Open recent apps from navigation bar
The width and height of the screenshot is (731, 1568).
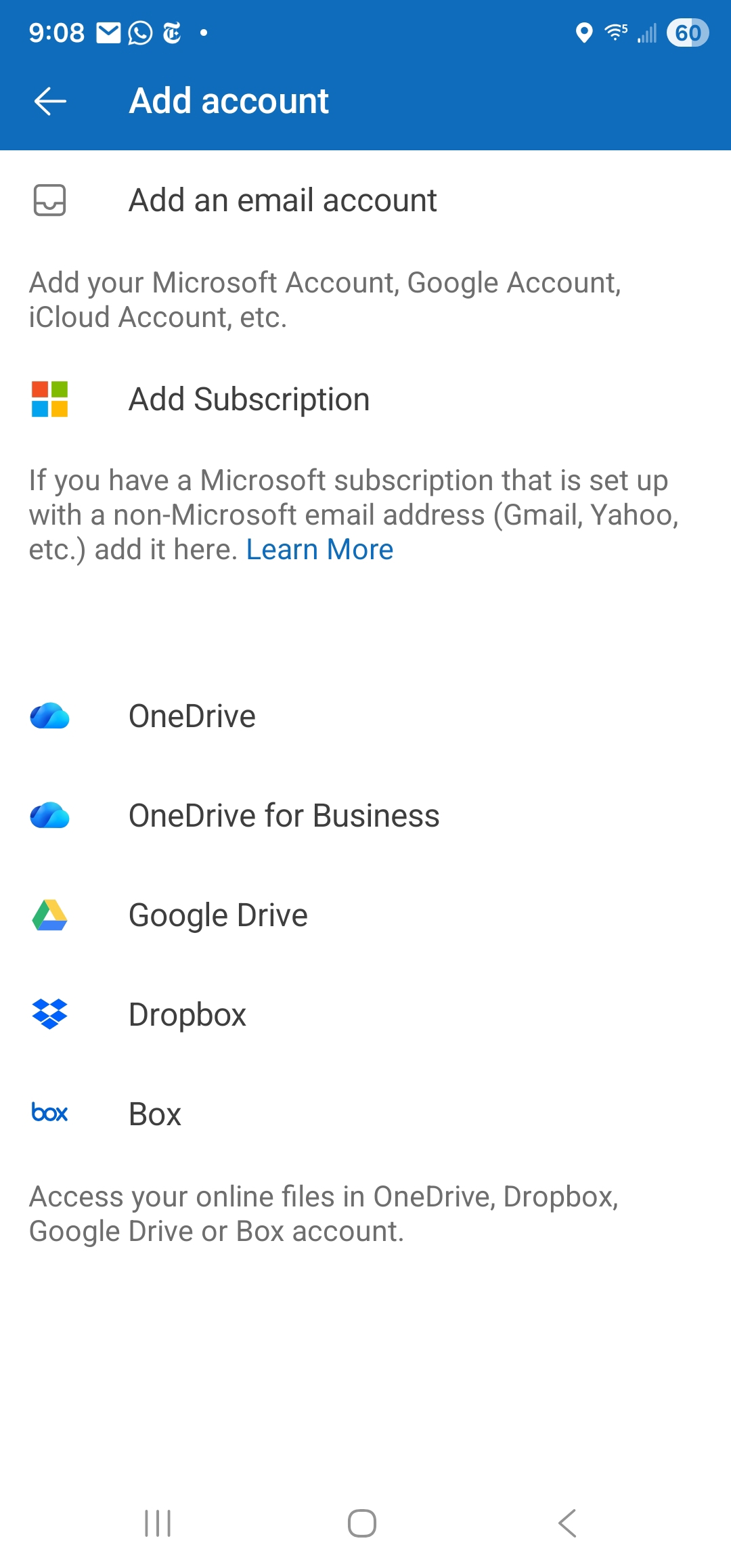(158, 1524)
